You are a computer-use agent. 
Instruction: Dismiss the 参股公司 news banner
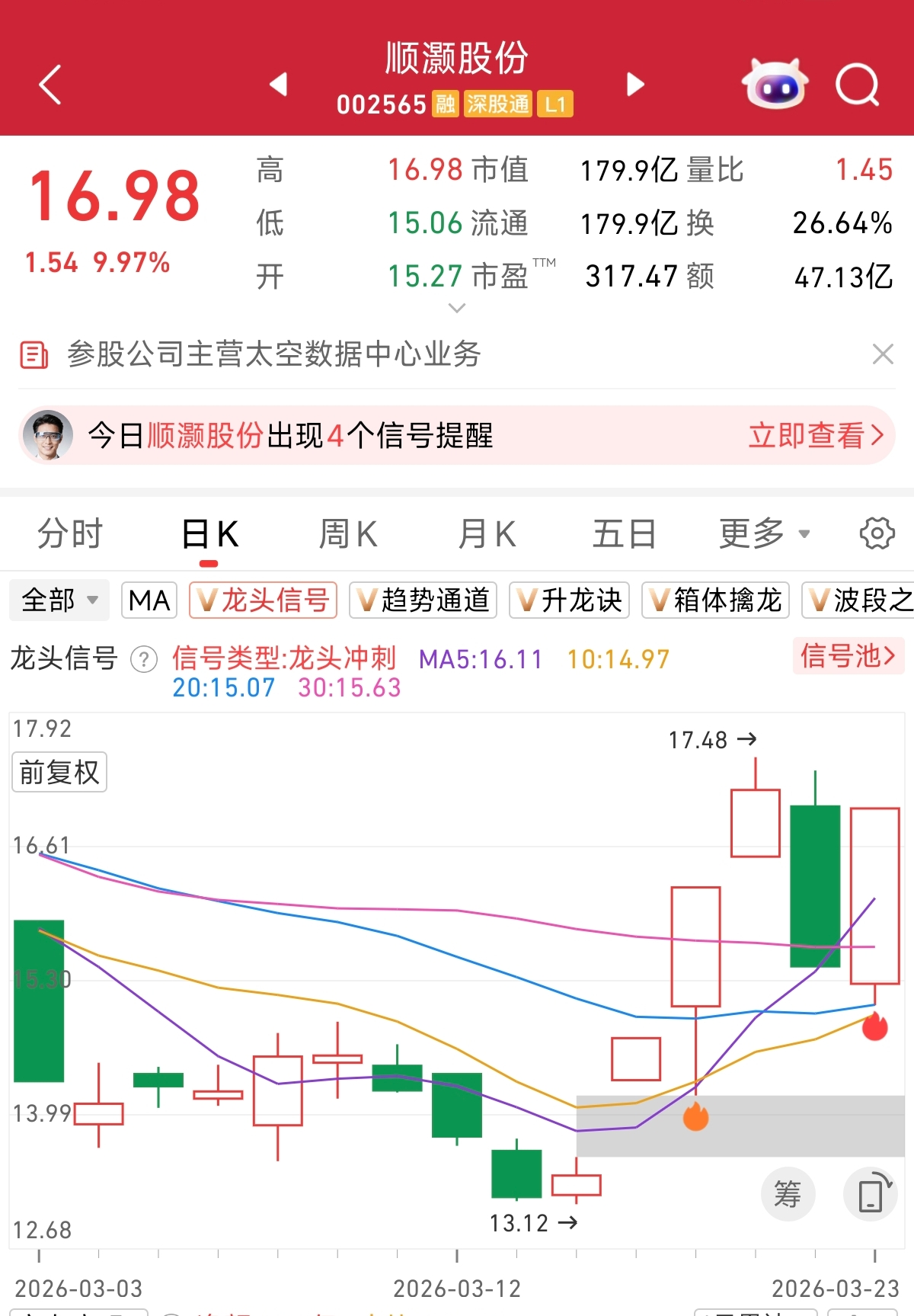[x=882, y=354]
